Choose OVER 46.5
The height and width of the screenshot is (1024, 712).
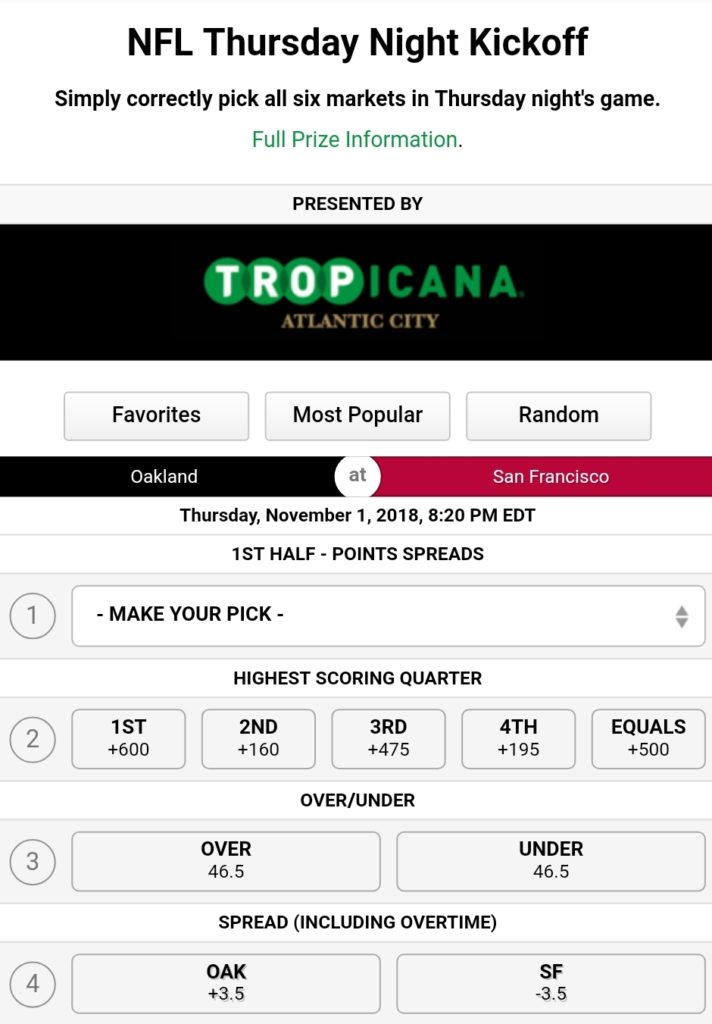coord(226,860)
